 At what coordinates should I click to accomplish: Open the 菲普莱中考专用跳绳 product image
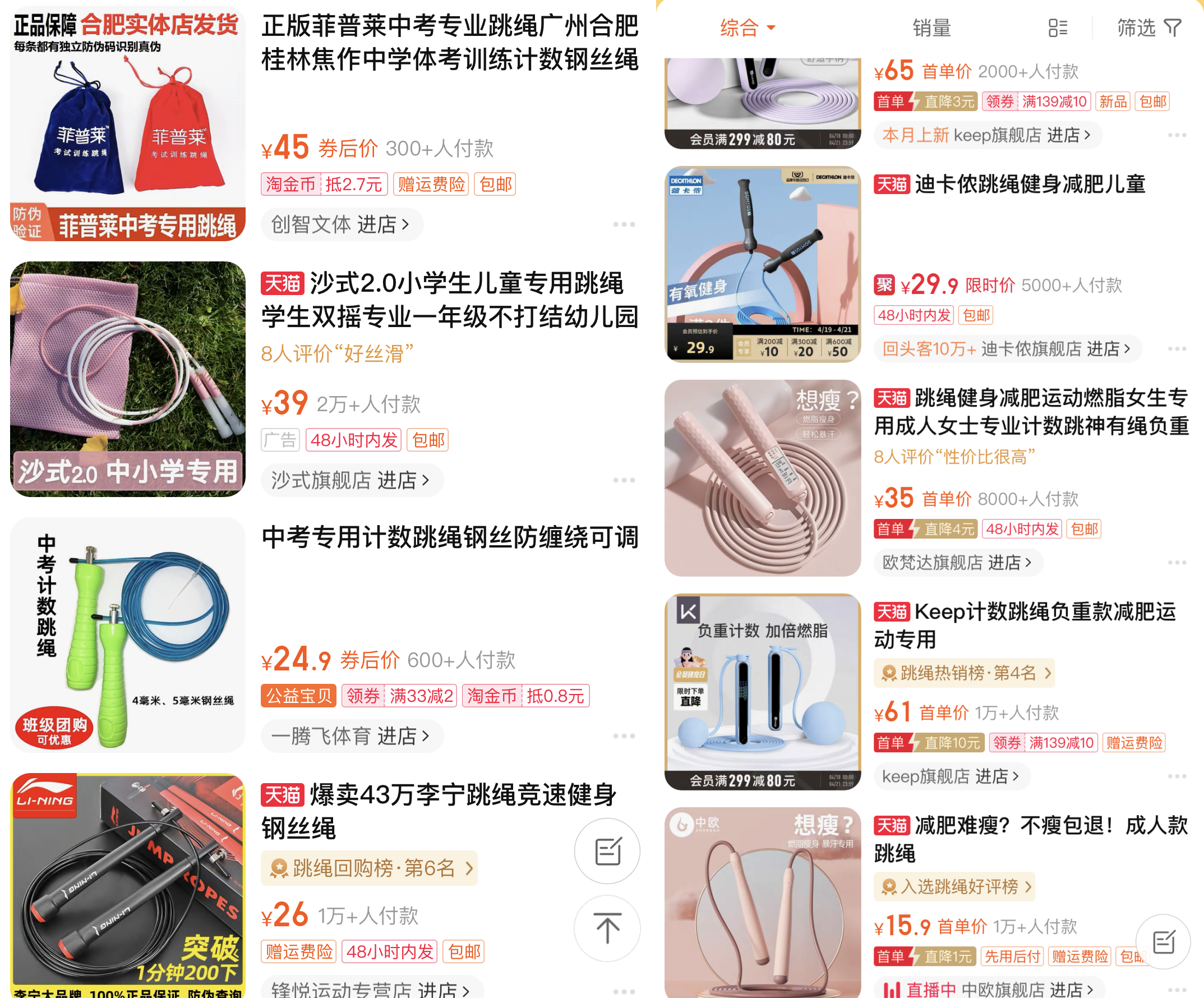[x=127, y=123]
